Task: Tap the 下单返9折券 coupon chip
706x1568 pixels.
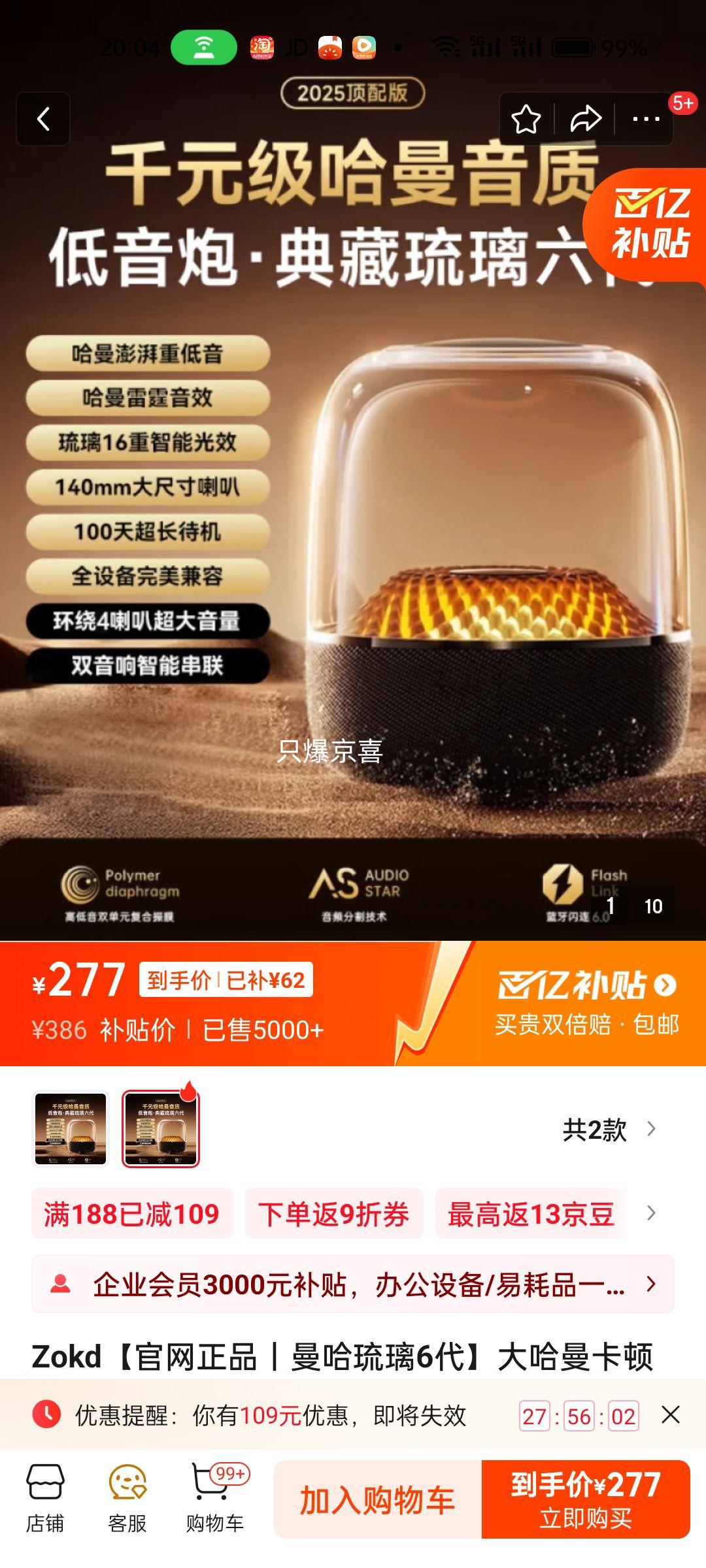Action: click(333, 1214)
